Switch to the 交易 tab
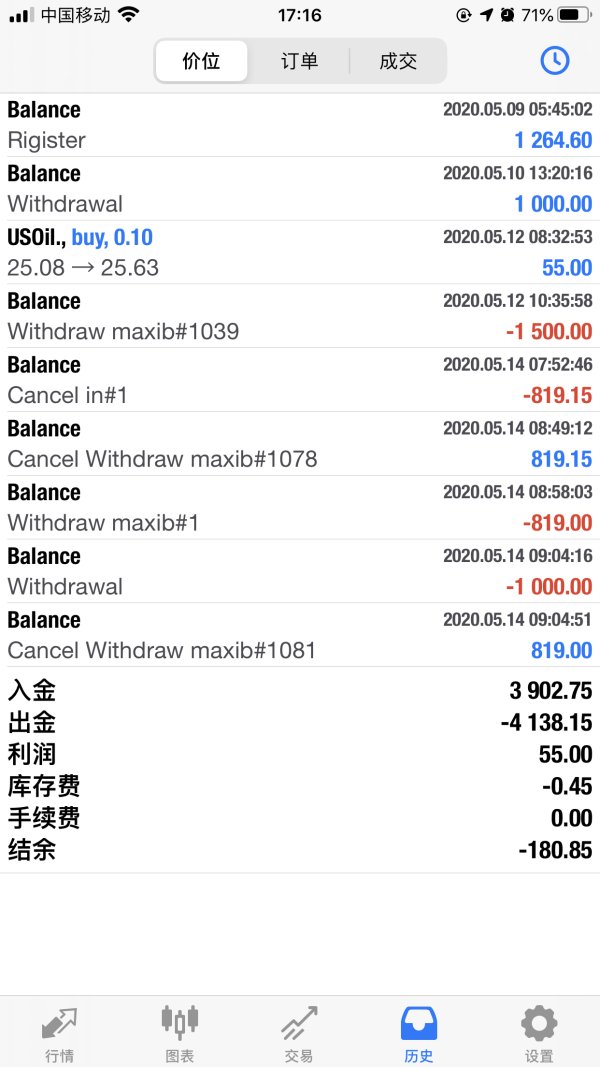Image resolution: width=600 pixels, height=1067 pixels. (299, 1031)
